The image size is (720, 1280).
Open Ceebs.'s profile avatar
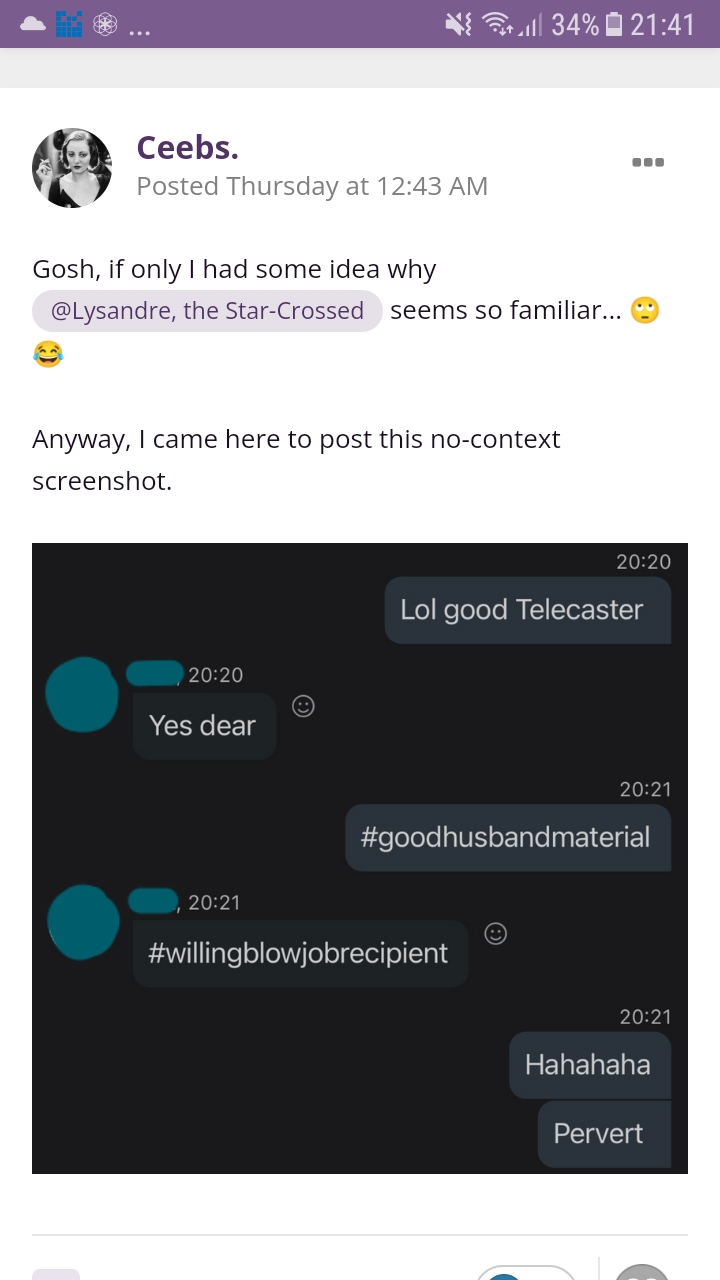pyautogui.click(x=72, y=168)
